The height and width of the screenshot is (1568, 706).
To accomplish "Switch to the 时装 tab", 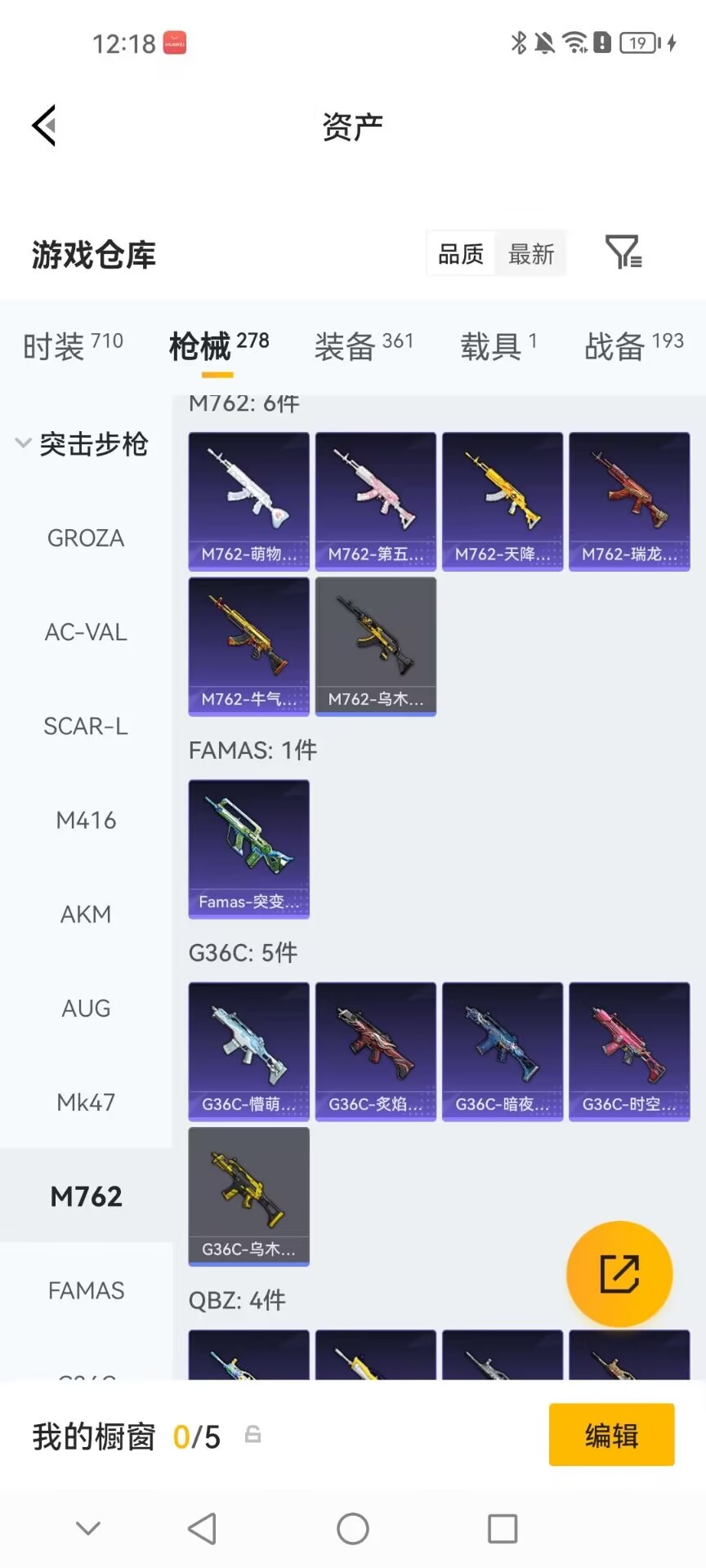I will click(73, 346).
